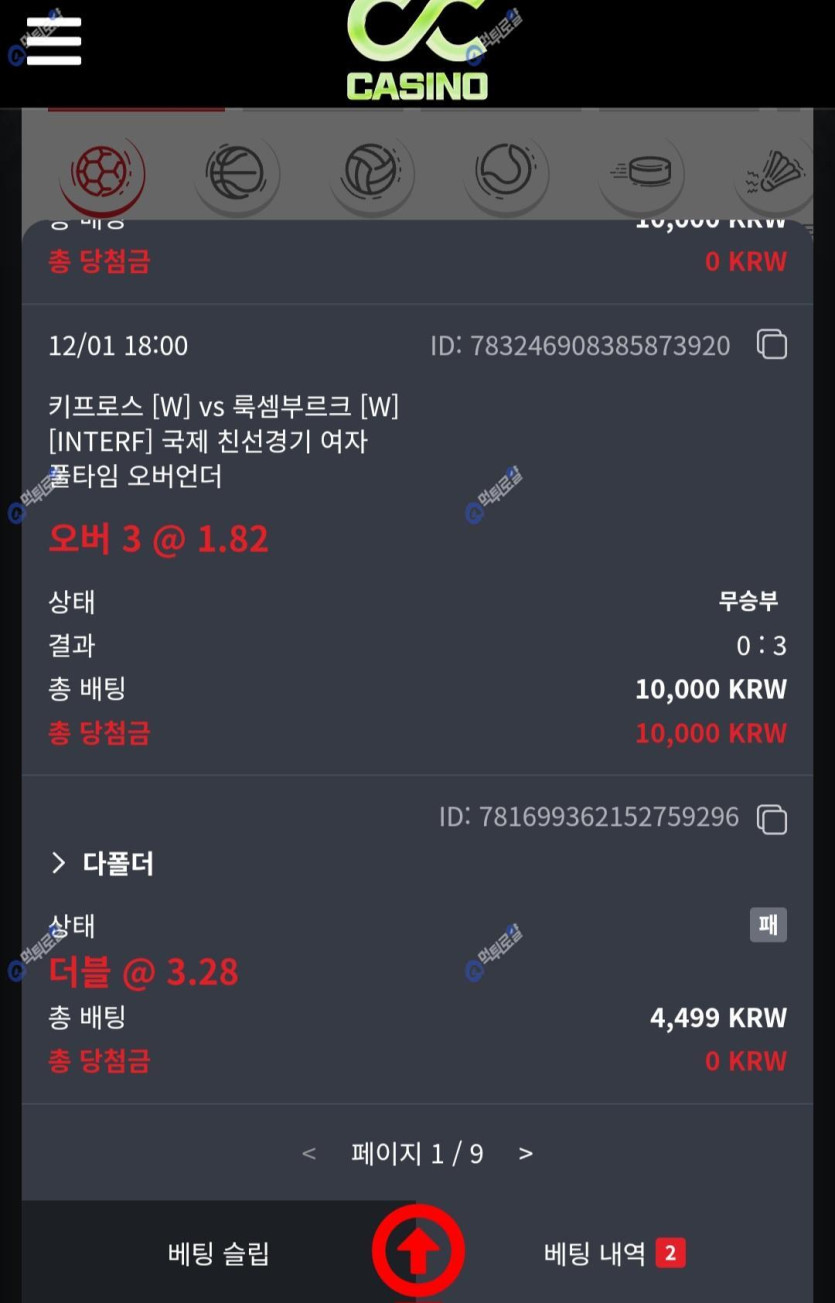835x1303 pixels.
Task: Copy bet ID 783246908385873920
Action: [771, 345]
